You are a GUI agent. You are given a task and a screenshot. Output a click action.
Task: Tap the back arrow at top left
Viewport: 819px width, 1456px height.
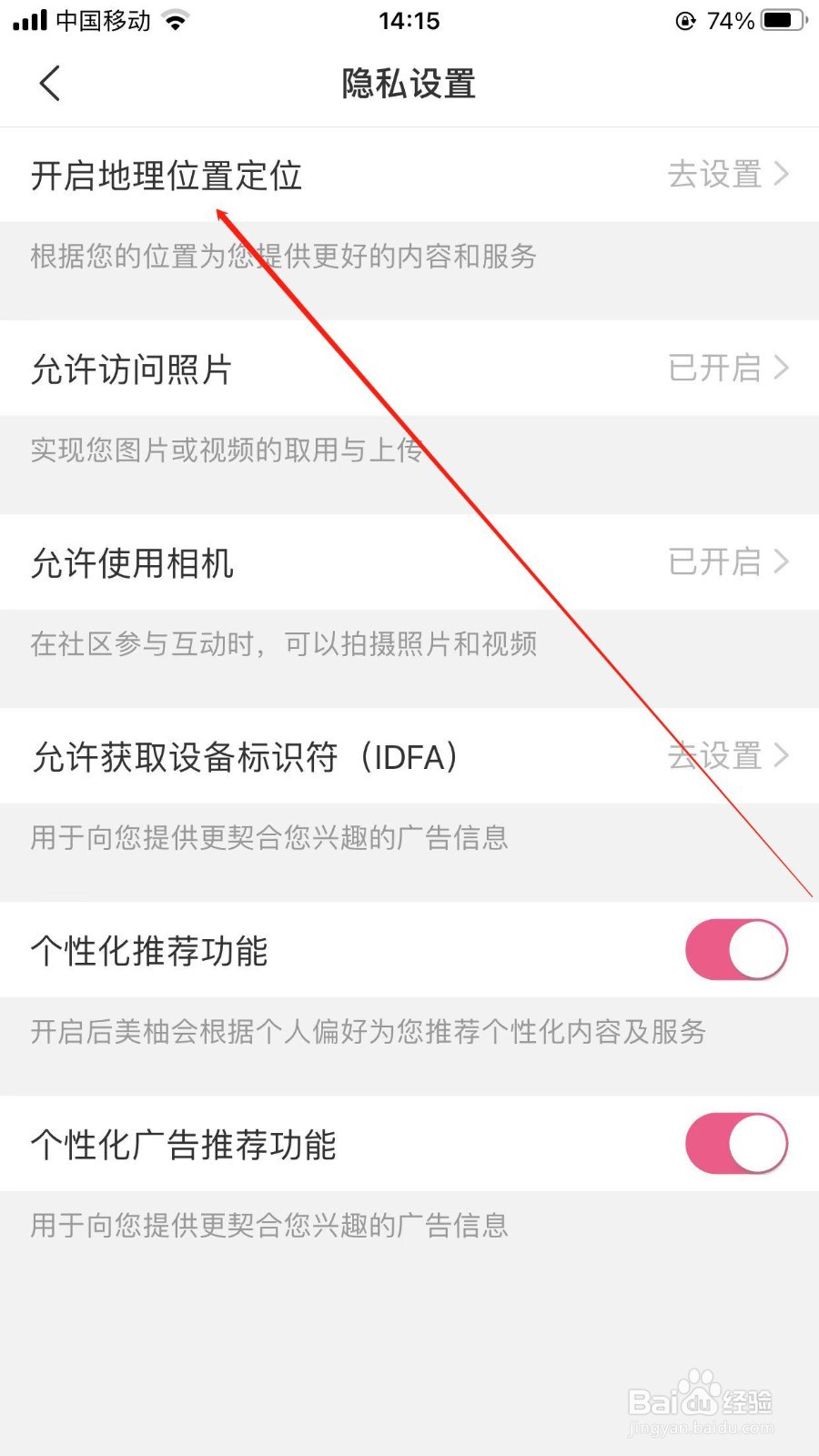[49, 83]
